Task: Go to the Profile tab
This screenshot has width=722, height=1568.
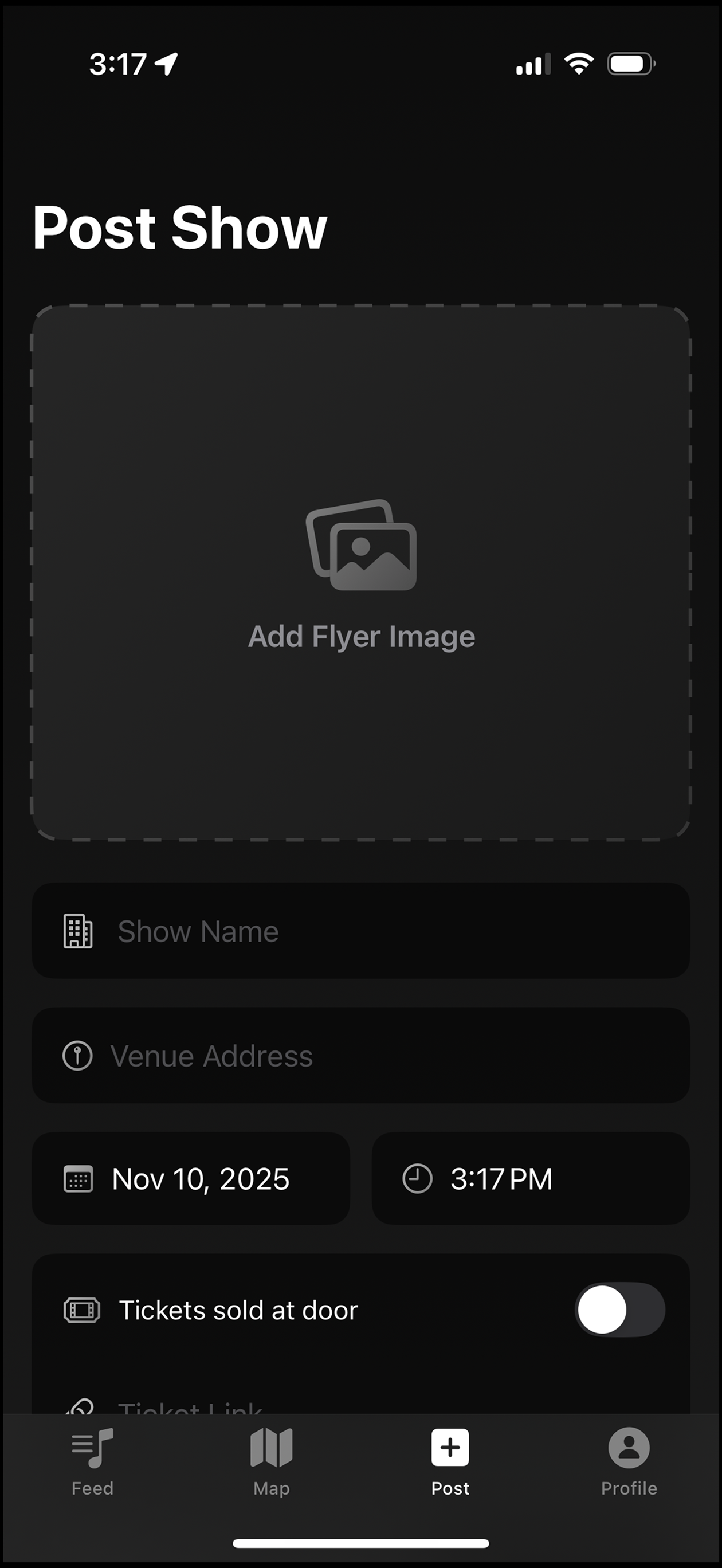Action: click(629, 1462)
